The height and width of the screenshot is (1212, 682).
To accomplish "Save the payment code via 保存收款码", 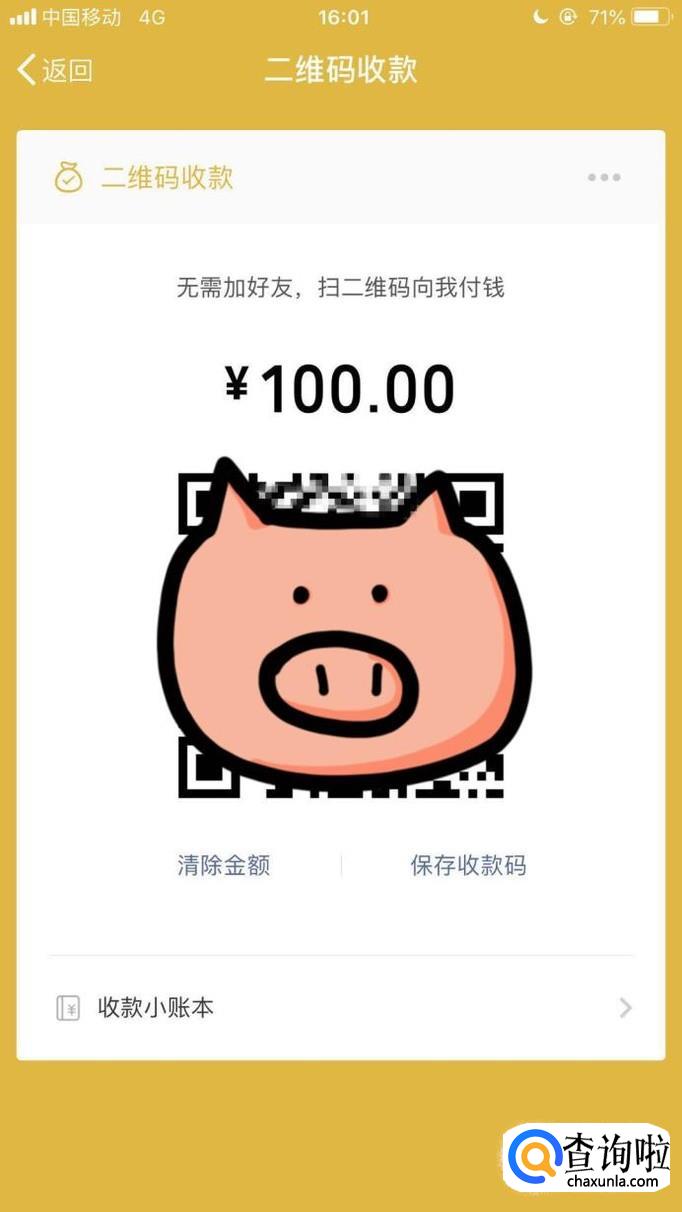I will tap(468, 865).
